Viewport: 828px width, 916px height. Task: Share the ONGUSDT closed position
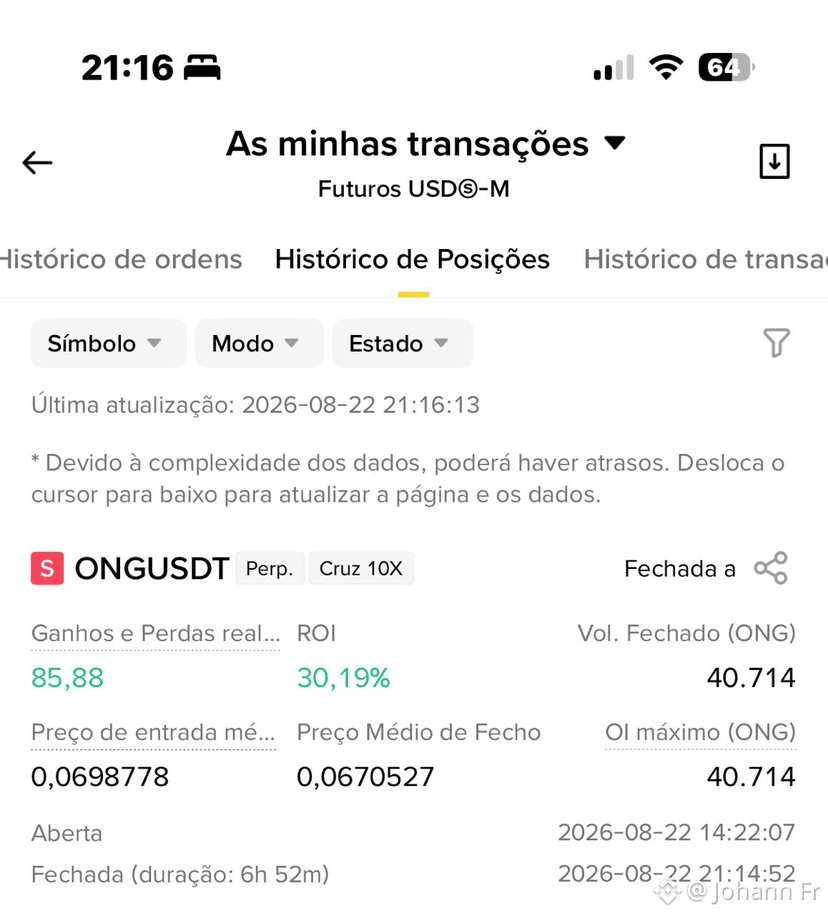(771, 568)
